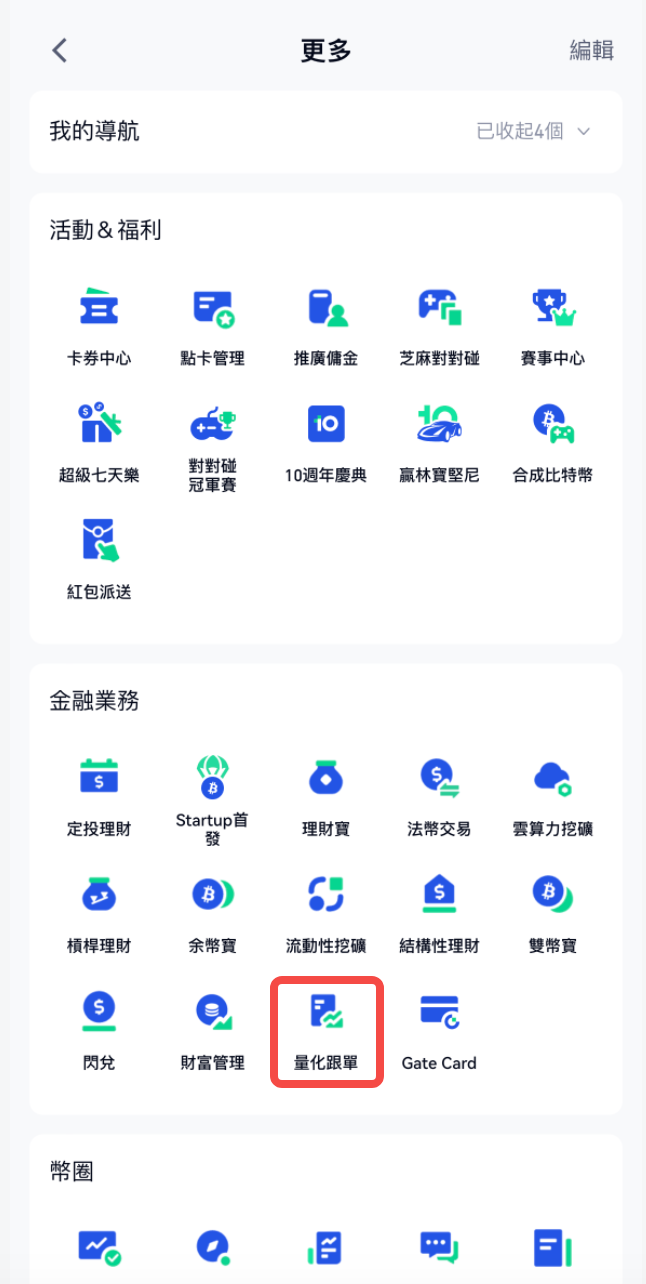Open 點卡管理
646x1284 pixels.
click(x=213, y=326)
